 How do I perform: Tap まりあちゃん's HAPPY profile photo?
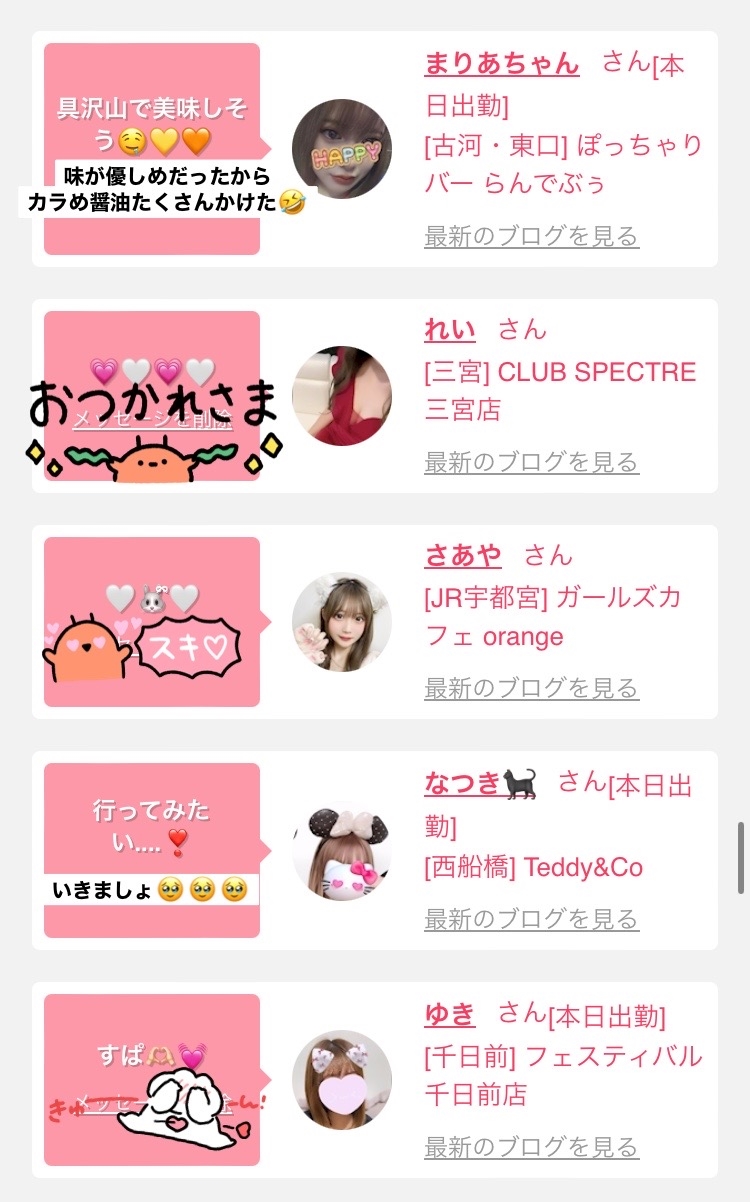[x=342, y=149]
